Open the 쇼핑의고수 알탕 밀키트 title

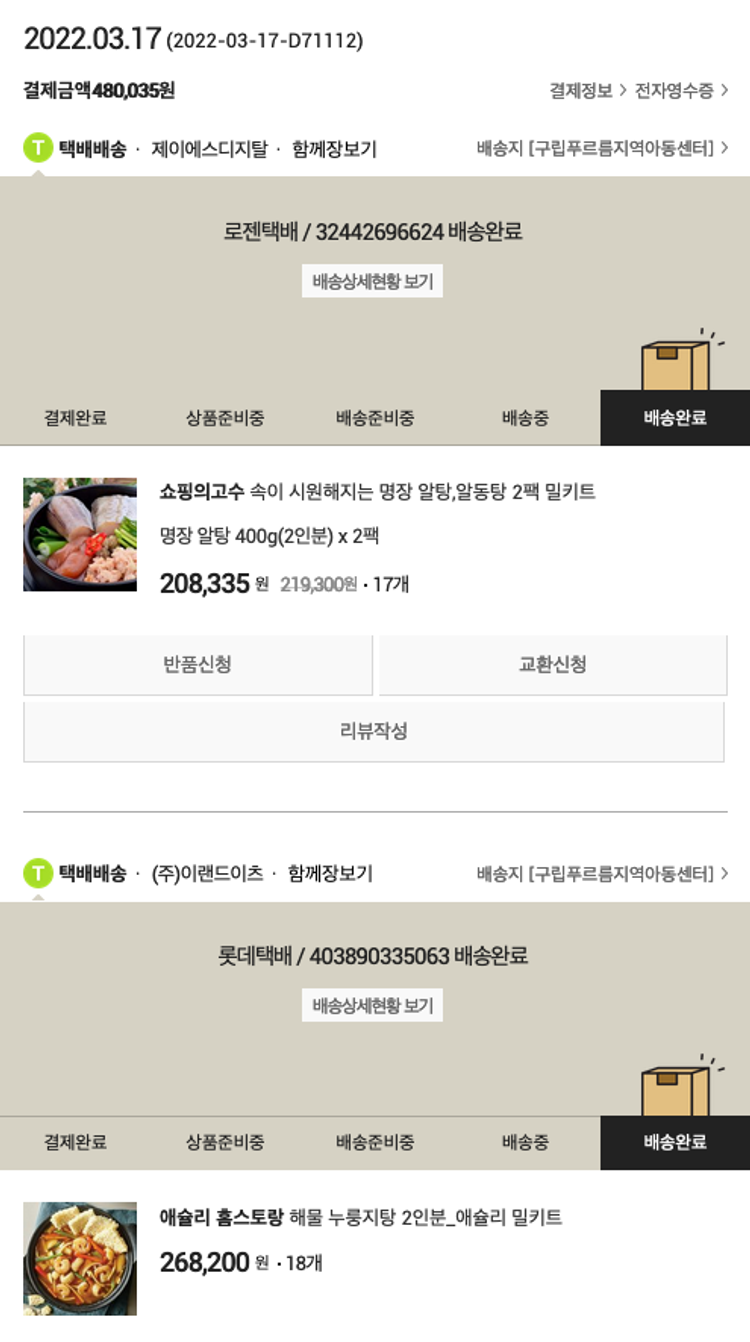point(377,492)
